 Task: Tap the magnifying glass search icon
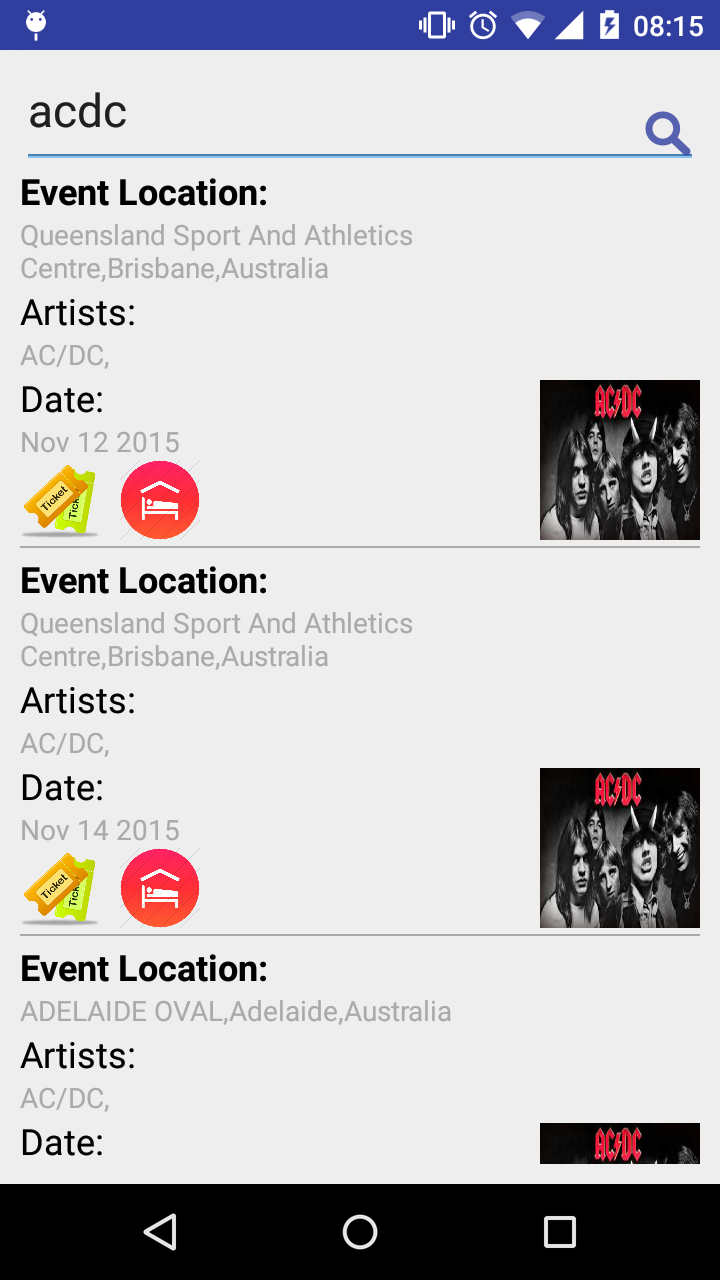coord(667,133)
